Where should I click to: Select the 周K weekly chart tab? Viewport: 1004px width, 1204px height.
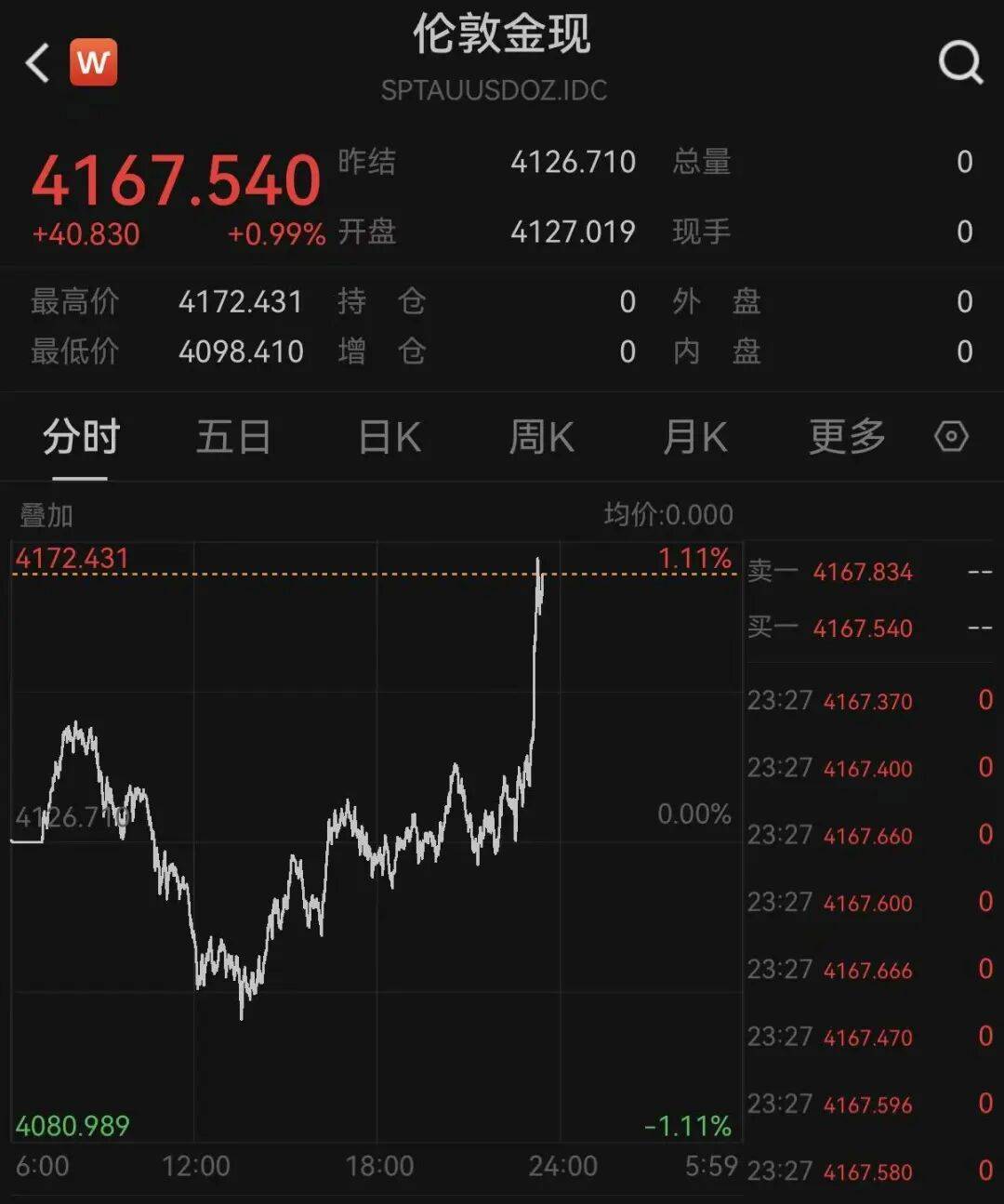542,437
